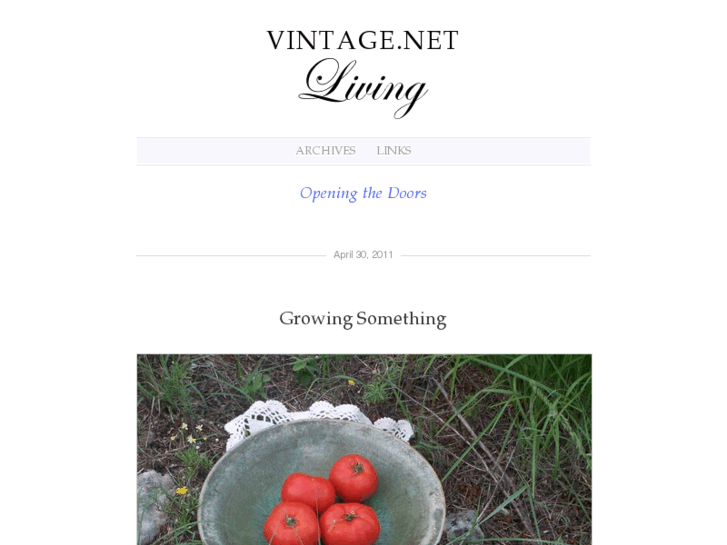727x545 pixels.
Task: Open the Archives page
Action: (325, 151)
